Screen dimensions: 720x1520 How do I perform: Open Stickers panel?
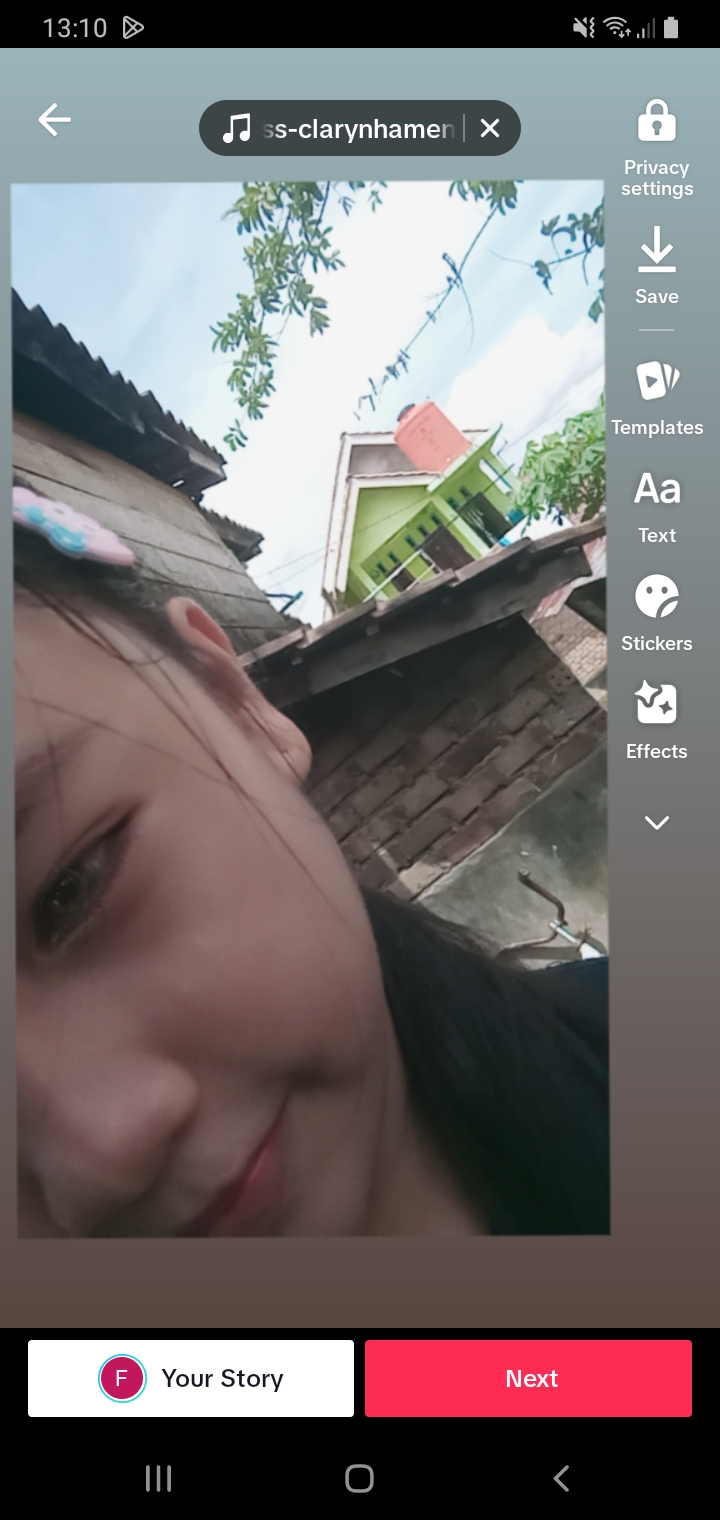click(656, 613)
